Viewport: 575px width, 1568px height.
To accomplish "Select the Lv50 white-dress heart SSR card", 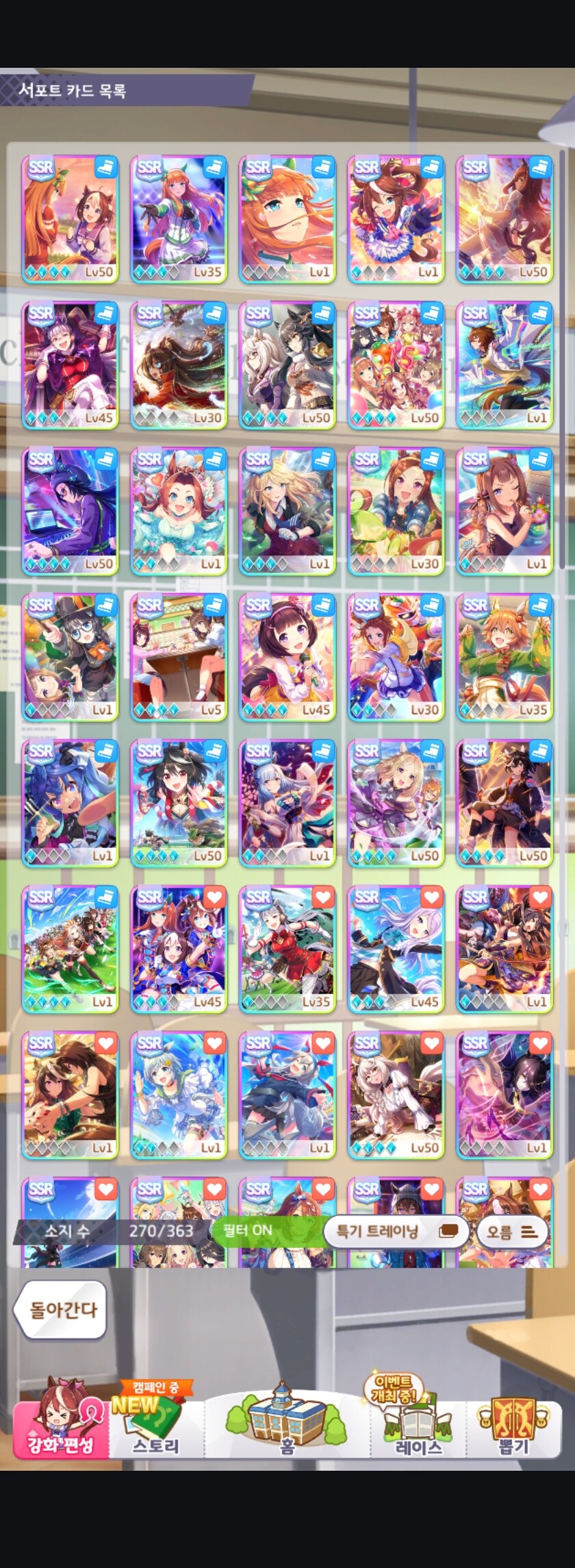I will coord(396,1095).
